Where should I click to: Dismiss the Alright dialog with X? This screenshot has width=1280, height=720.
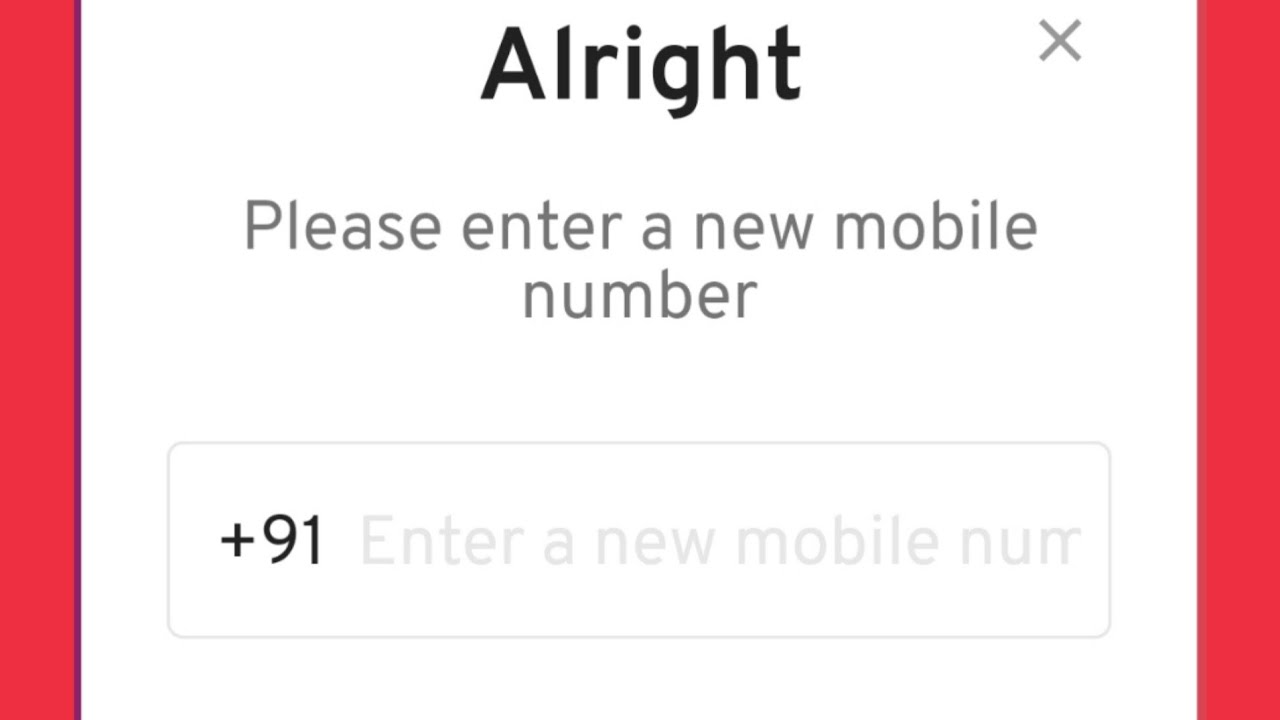point(1059,42)
